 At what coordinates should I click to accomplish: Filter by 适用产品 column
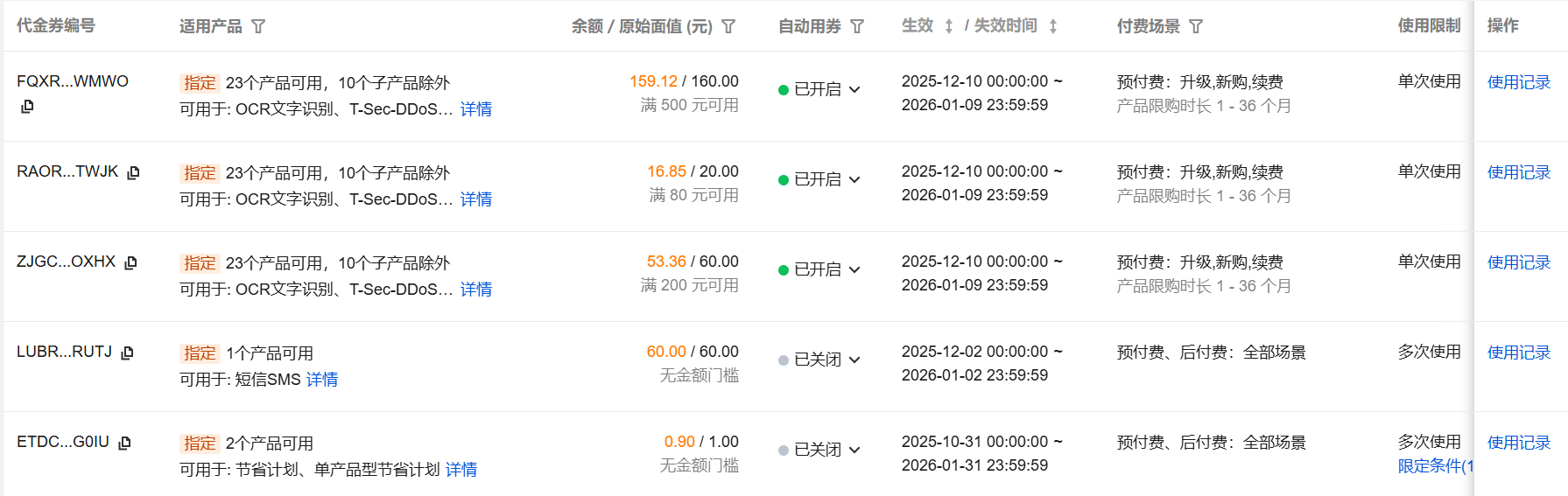point(258,26)
